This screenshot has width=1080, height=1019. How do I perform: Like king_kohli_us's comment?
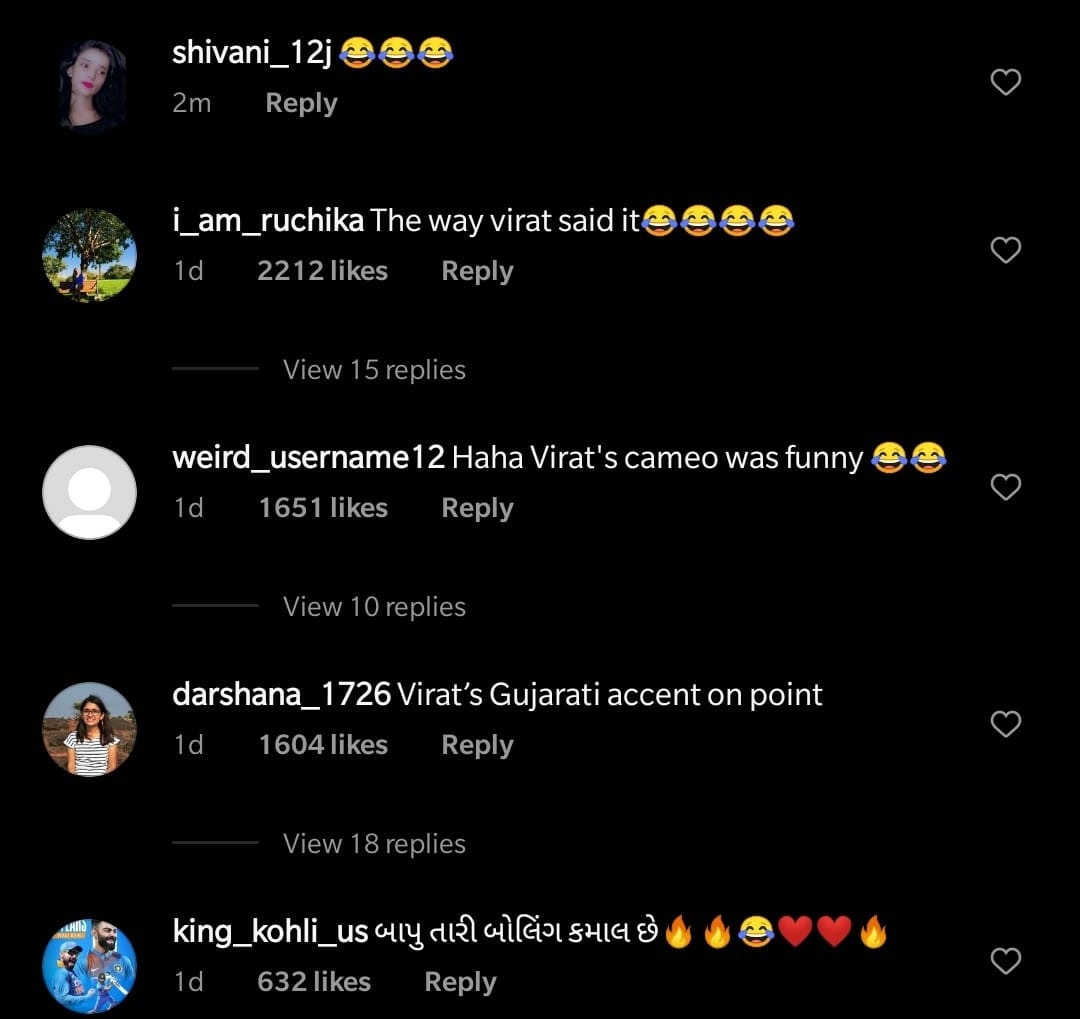1005,961
